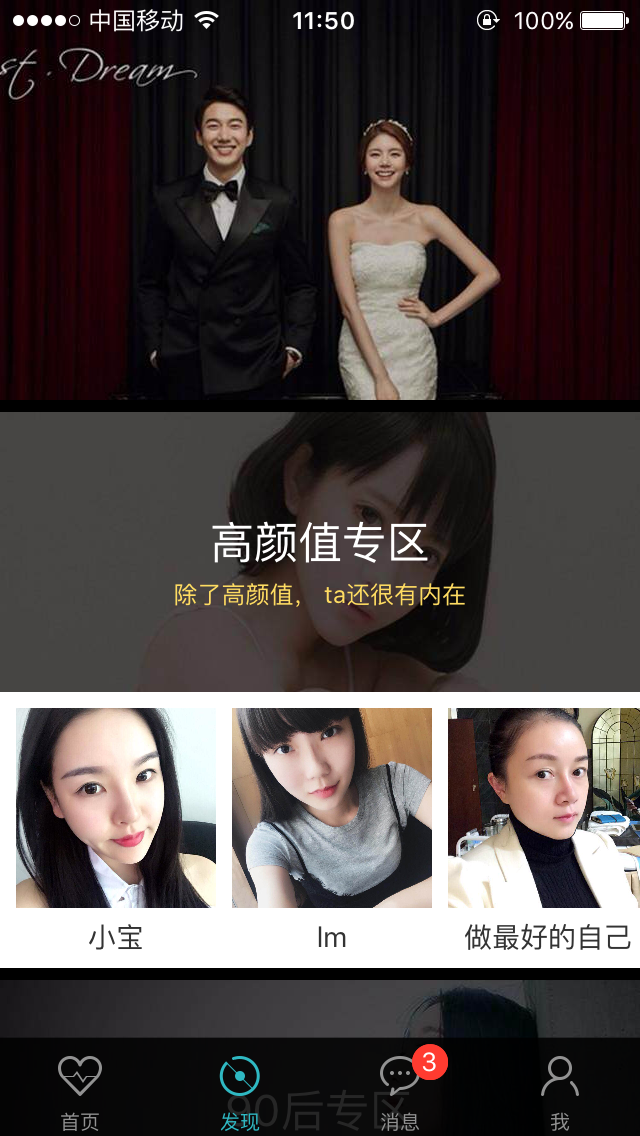Open the 高颜值专区 section banner

point(320,552)
